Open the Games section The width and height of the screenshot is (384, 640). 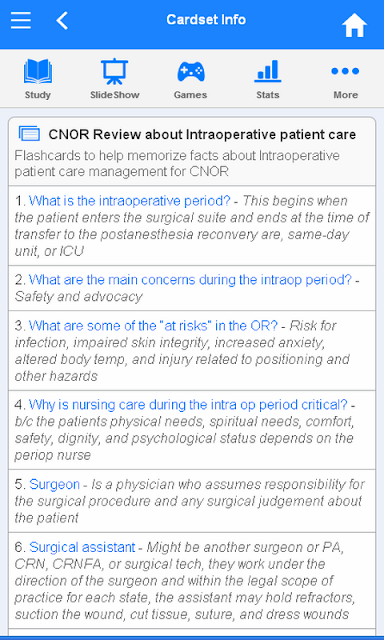click(191, 79)
